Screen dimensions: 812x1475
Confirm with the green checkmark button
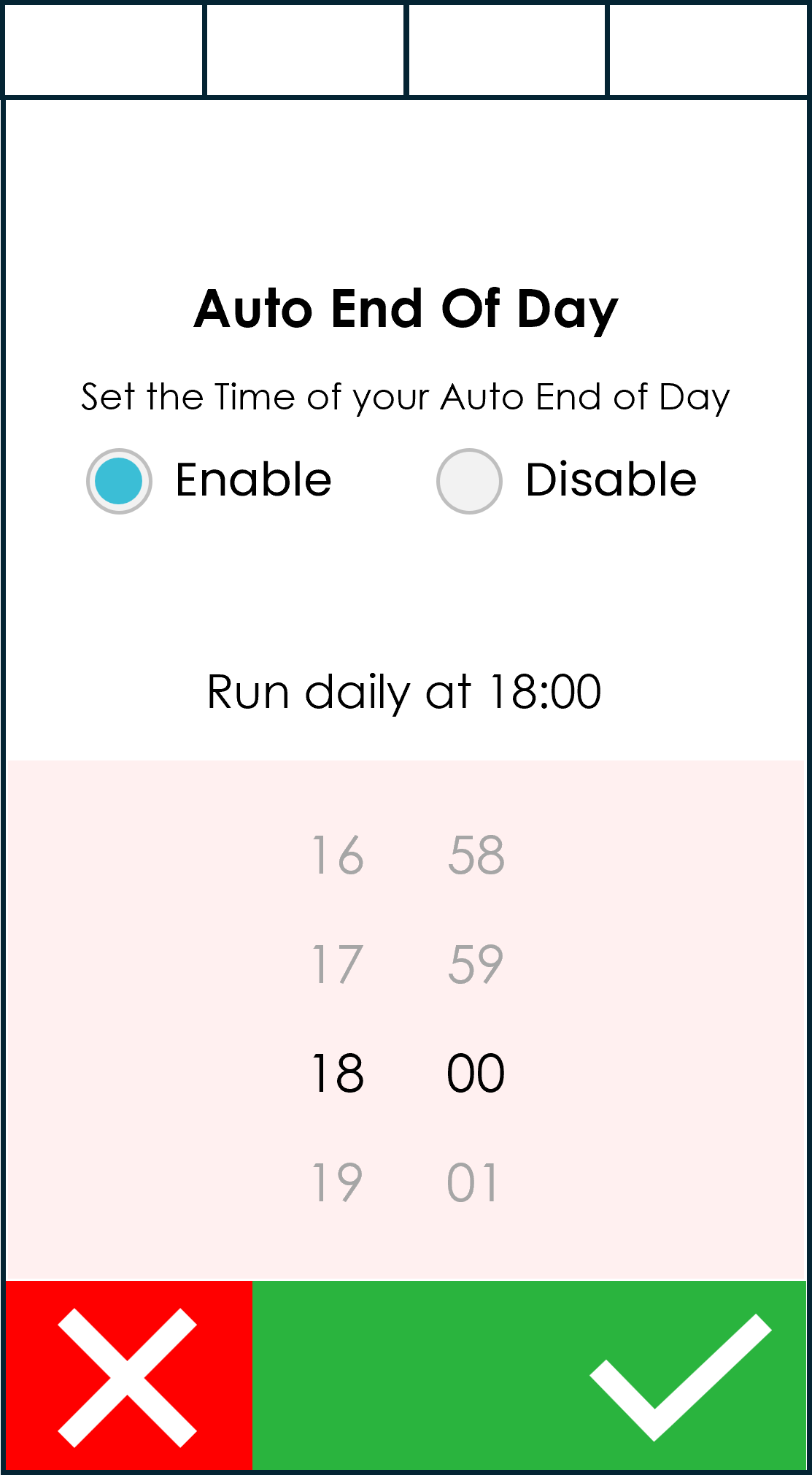pyautogui.click(x=530, y=1376)
